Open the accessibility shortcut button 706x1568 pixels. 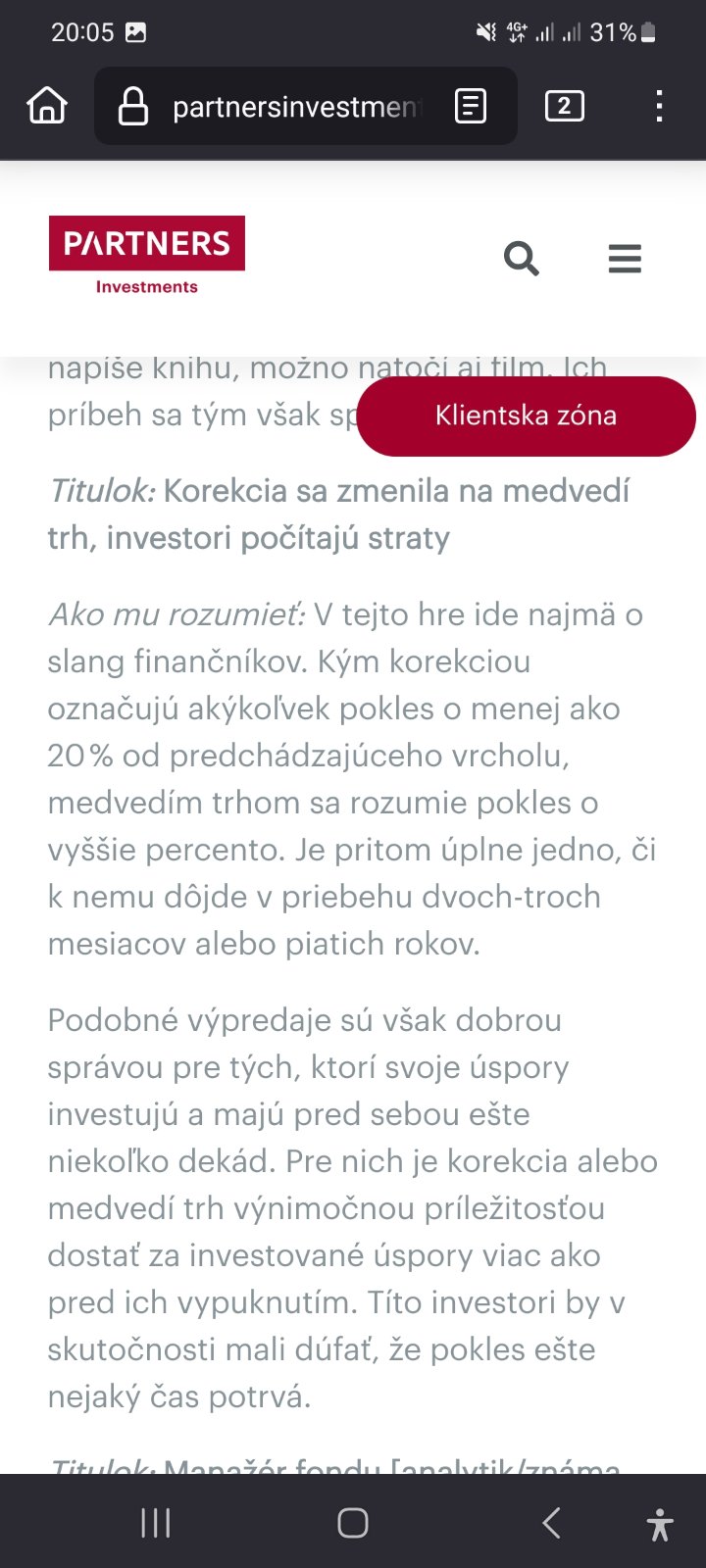(x=660, y=1525)
